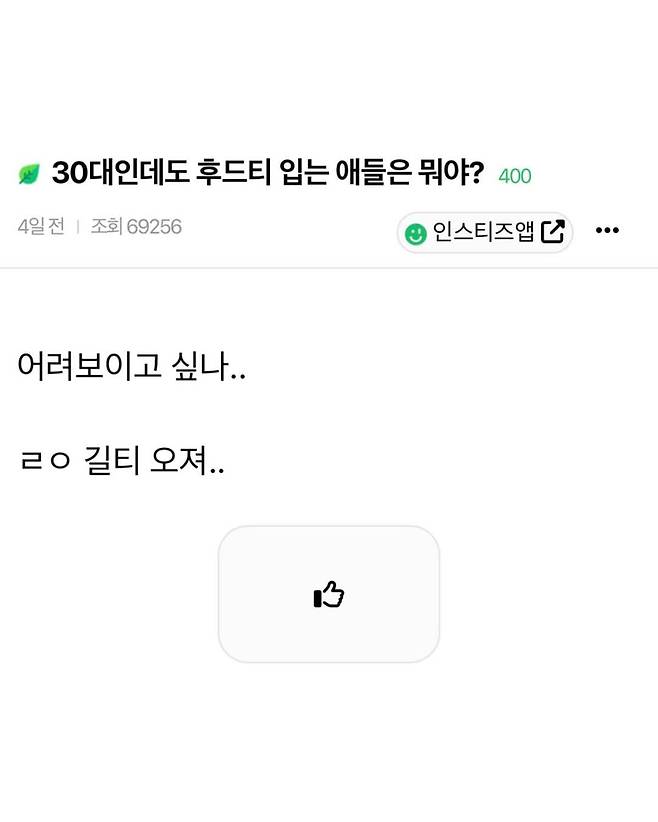Open the 400 comments count
The width and height of the screenshot is (658, 822).
[514, 176]
